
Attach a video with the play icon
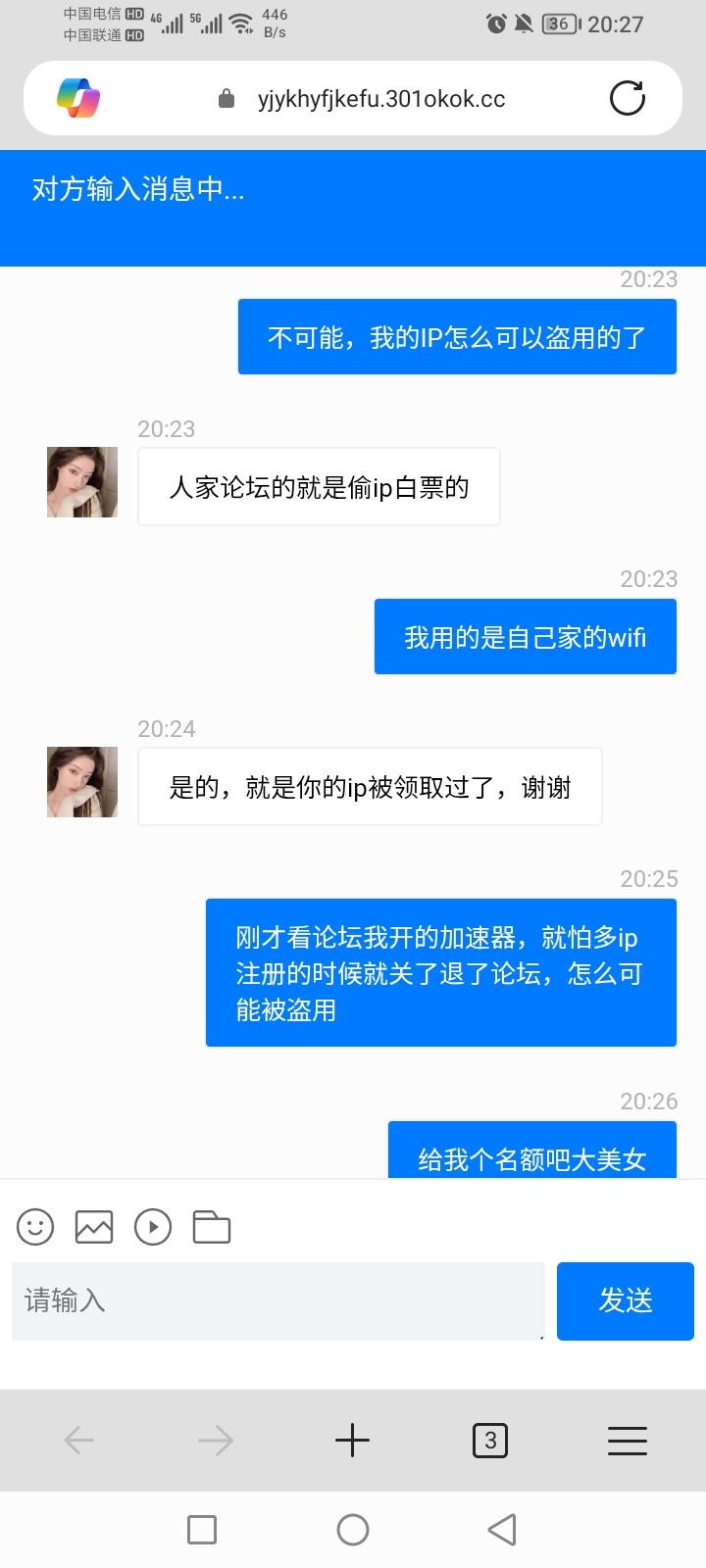pos(153,1227)
